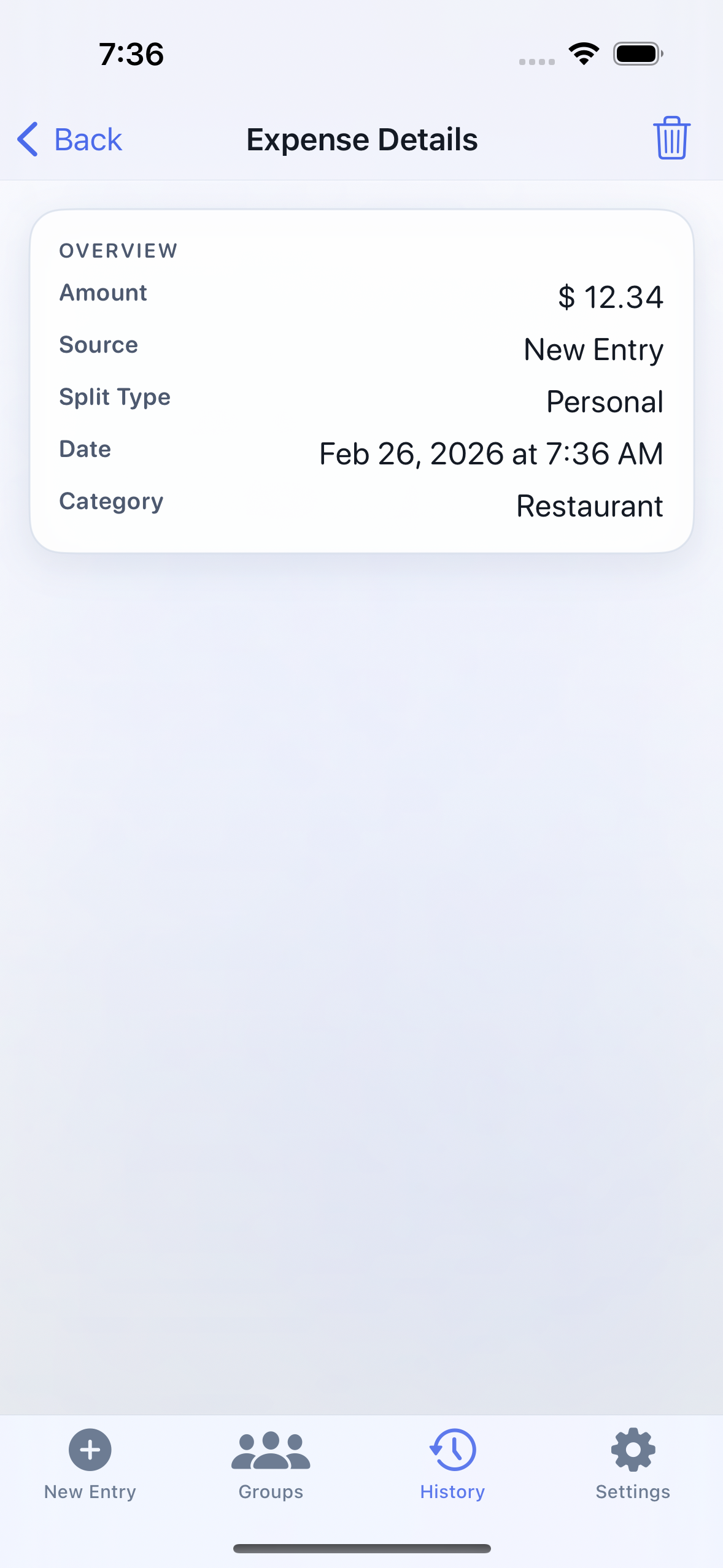This screenshot has width=723, height=1568.
Task: Open the Groups tab
Action: (x=271, y=1464)
